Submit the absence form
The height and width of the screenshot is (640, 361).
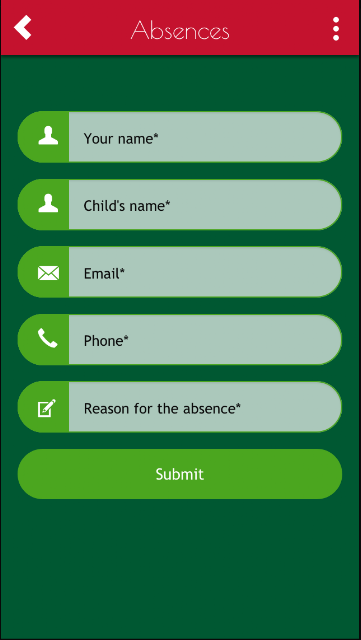pos(180,474)
